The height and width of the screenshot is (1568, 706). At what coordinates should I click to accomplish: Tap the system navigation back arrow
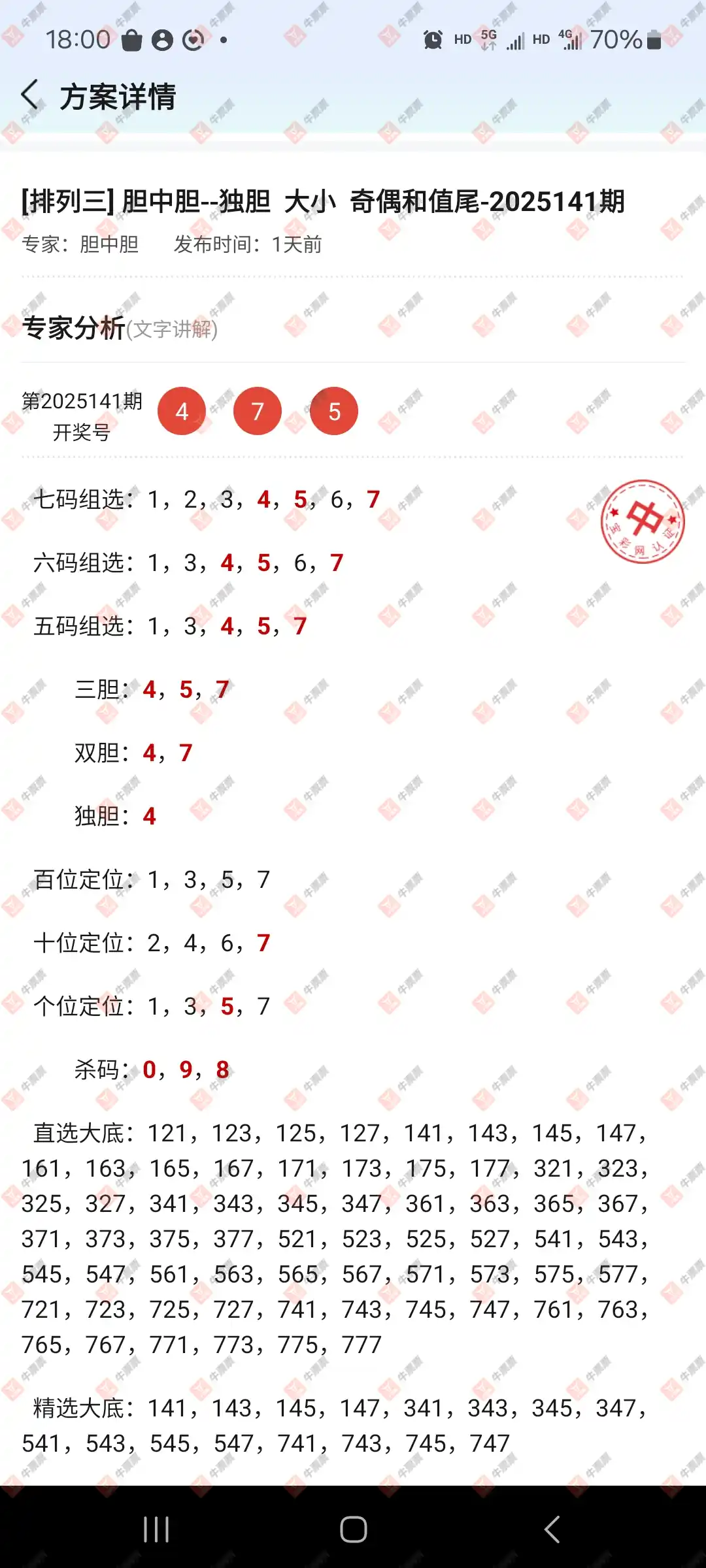click(x=552, y=1529)
